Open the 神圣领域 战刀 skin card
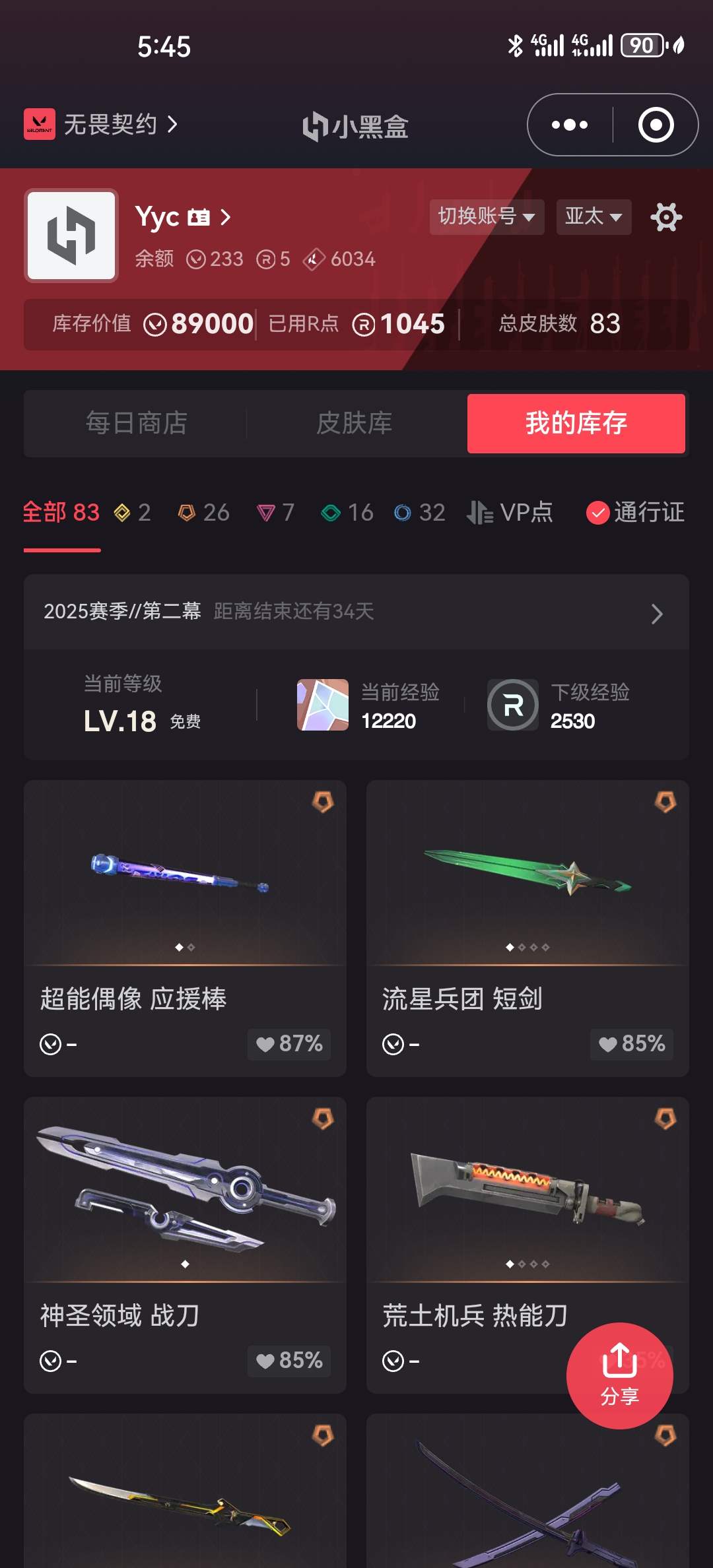 click(x=185, y=1244)
